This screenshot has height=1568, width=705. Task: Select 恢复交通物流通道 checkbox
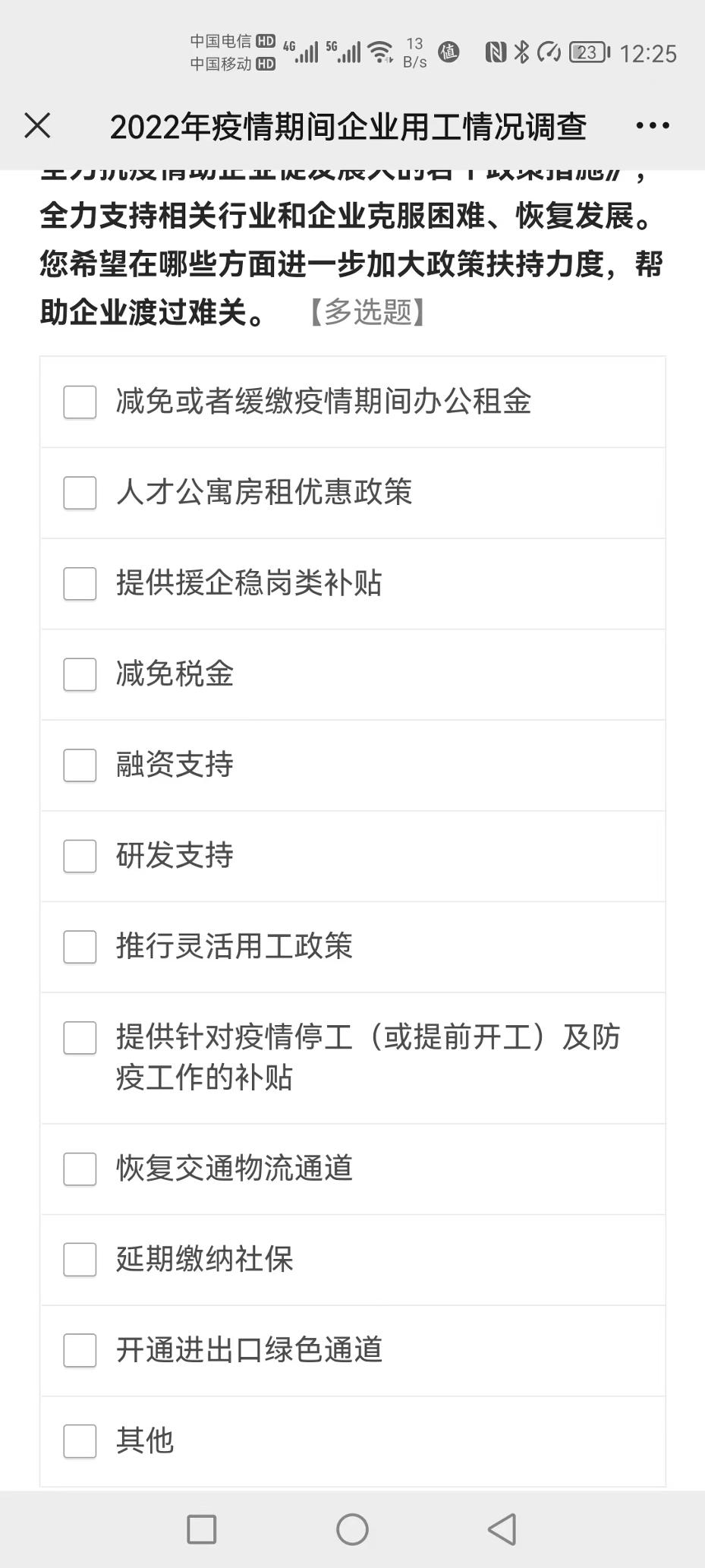[x=80, y=1169]
